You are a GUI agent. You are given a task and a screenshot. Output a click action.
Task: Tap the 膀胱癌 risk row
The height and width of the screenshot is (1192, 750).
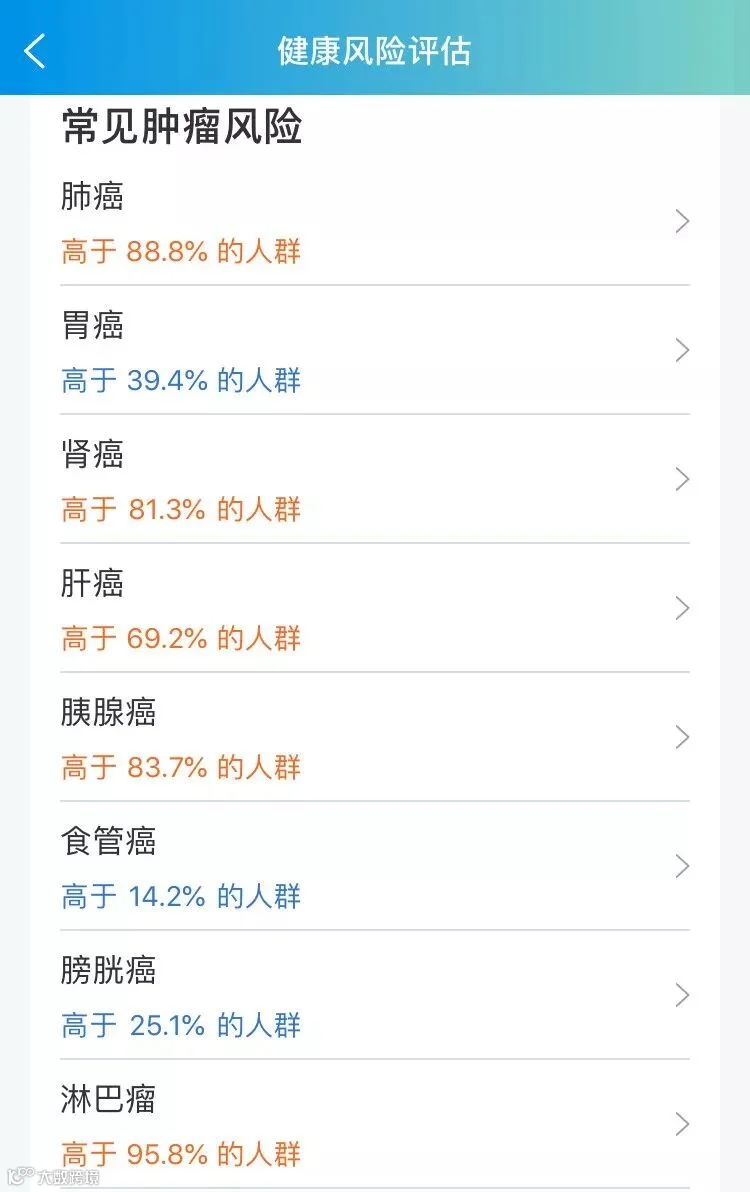click(375, 996)
